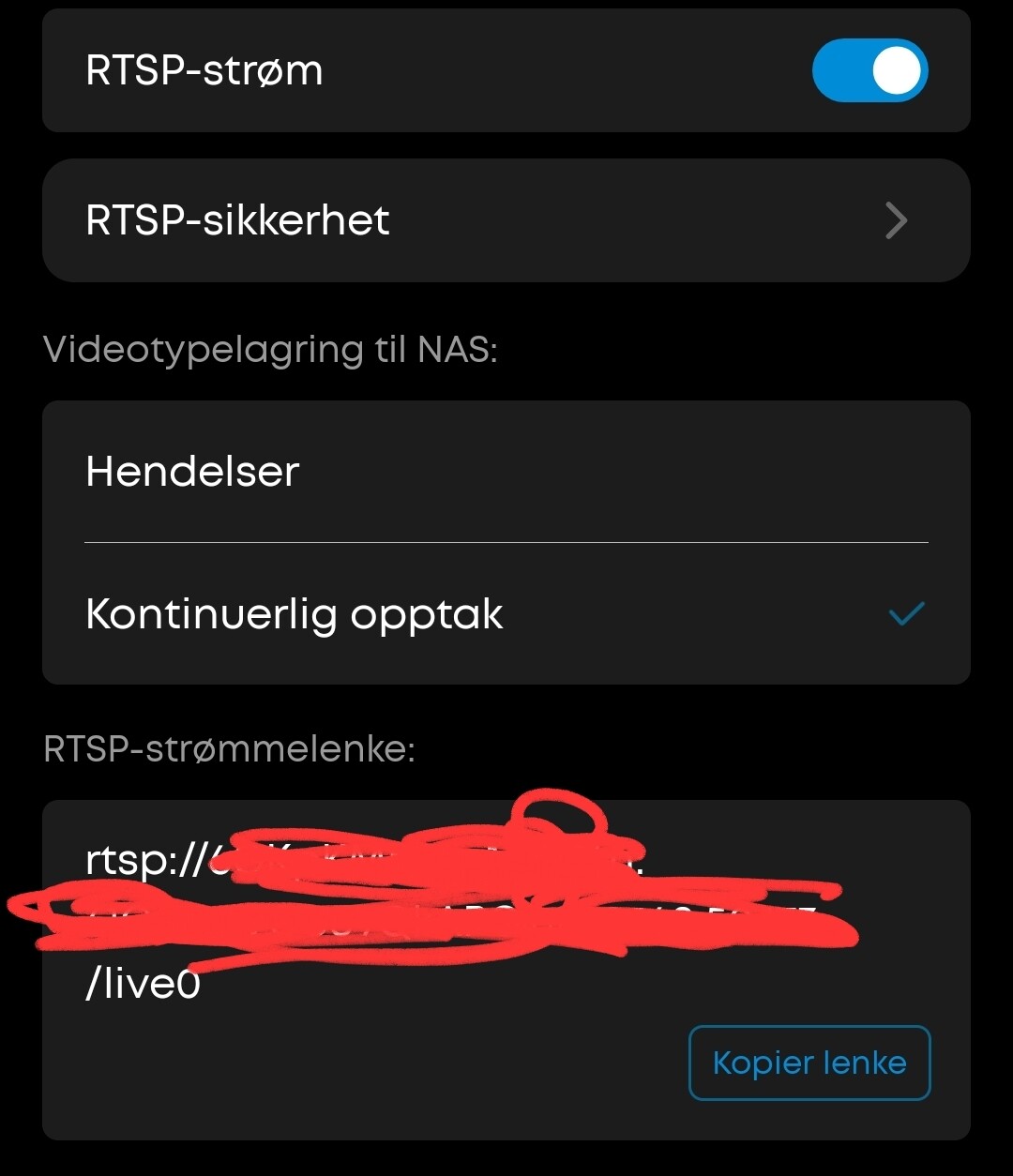1013x1176 pixels.
Task: Select Hendelser as NAS video type
Action: [x=506, y=471]
